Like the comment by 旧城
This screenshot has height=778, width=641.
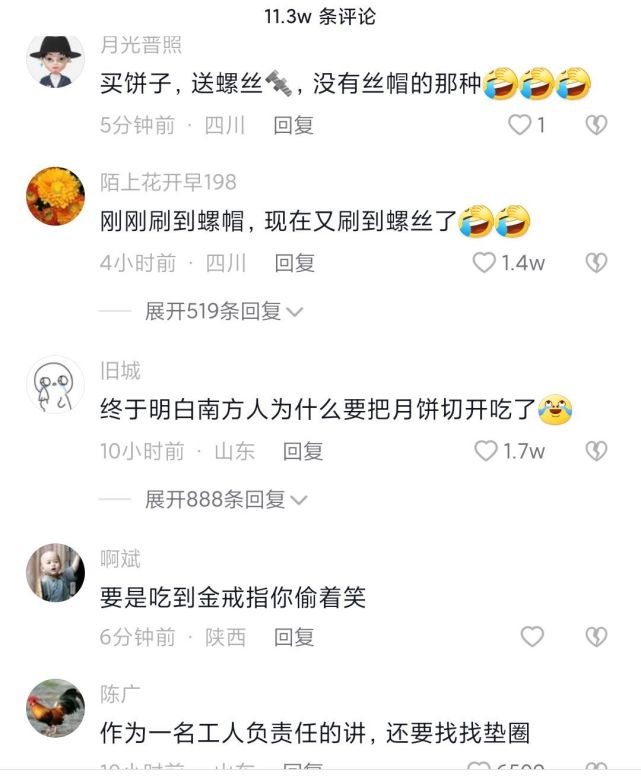486,451
